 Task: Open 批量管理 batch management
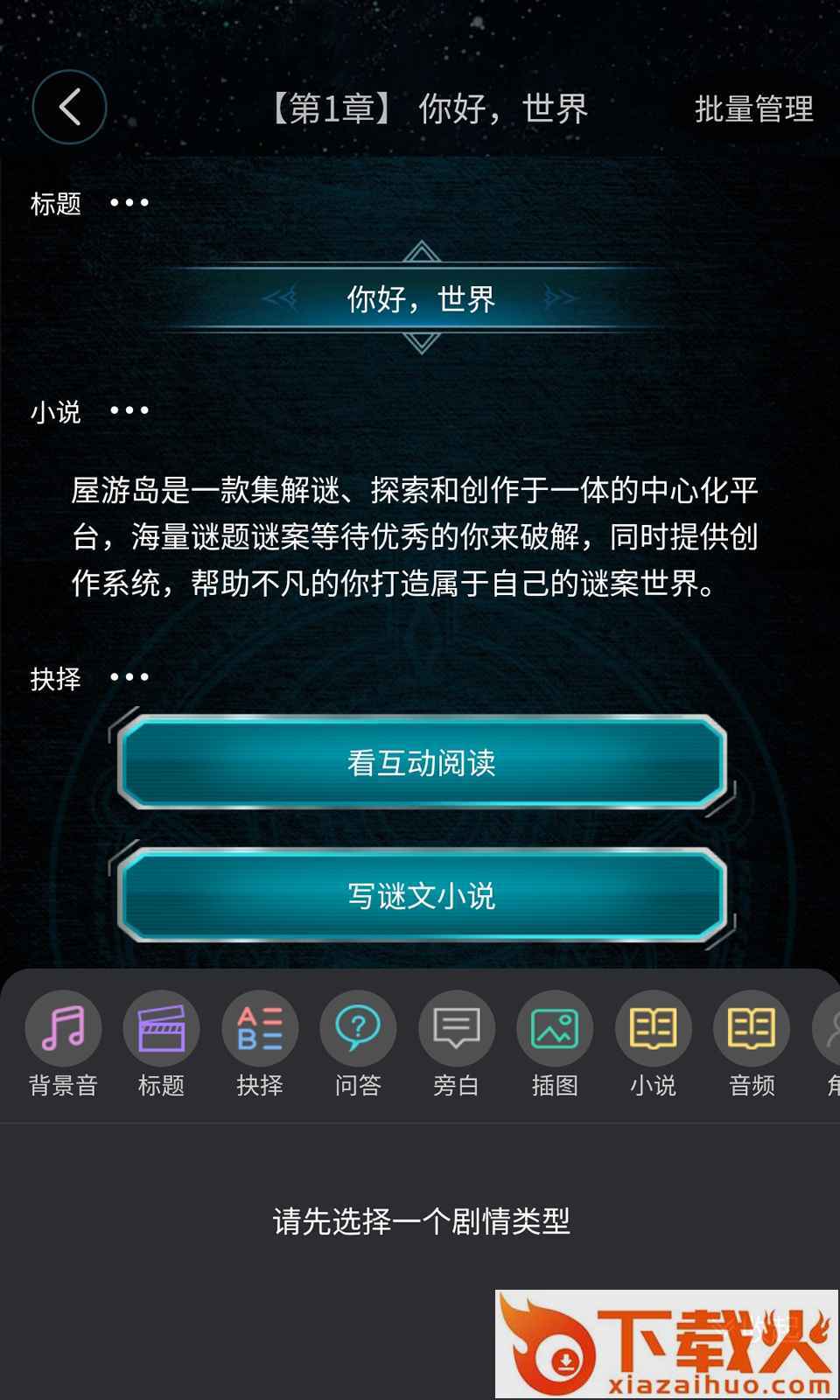pos(753,109)
